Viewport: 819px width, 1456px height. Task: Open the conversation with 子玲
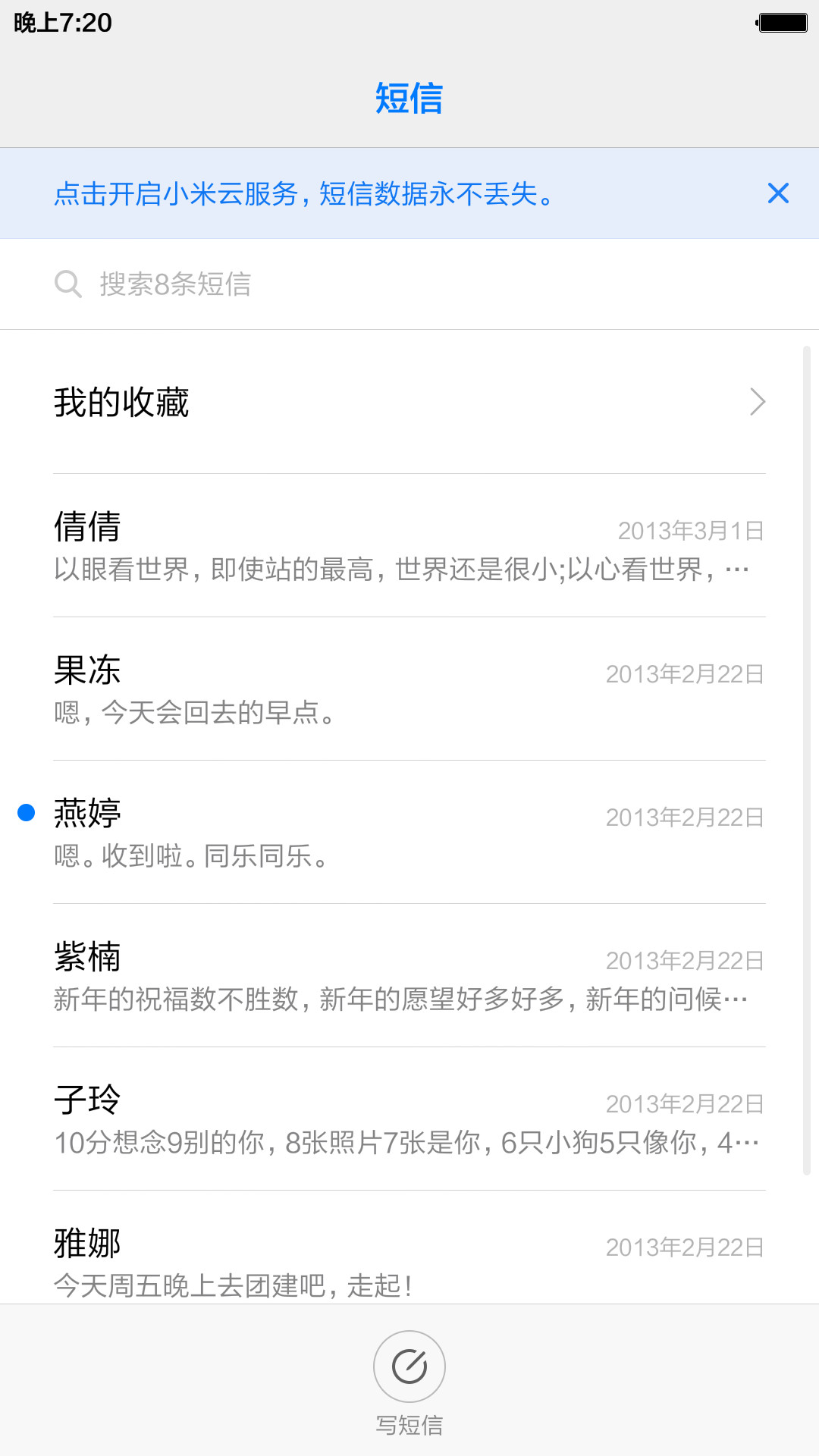click(x=409, y=1119)
